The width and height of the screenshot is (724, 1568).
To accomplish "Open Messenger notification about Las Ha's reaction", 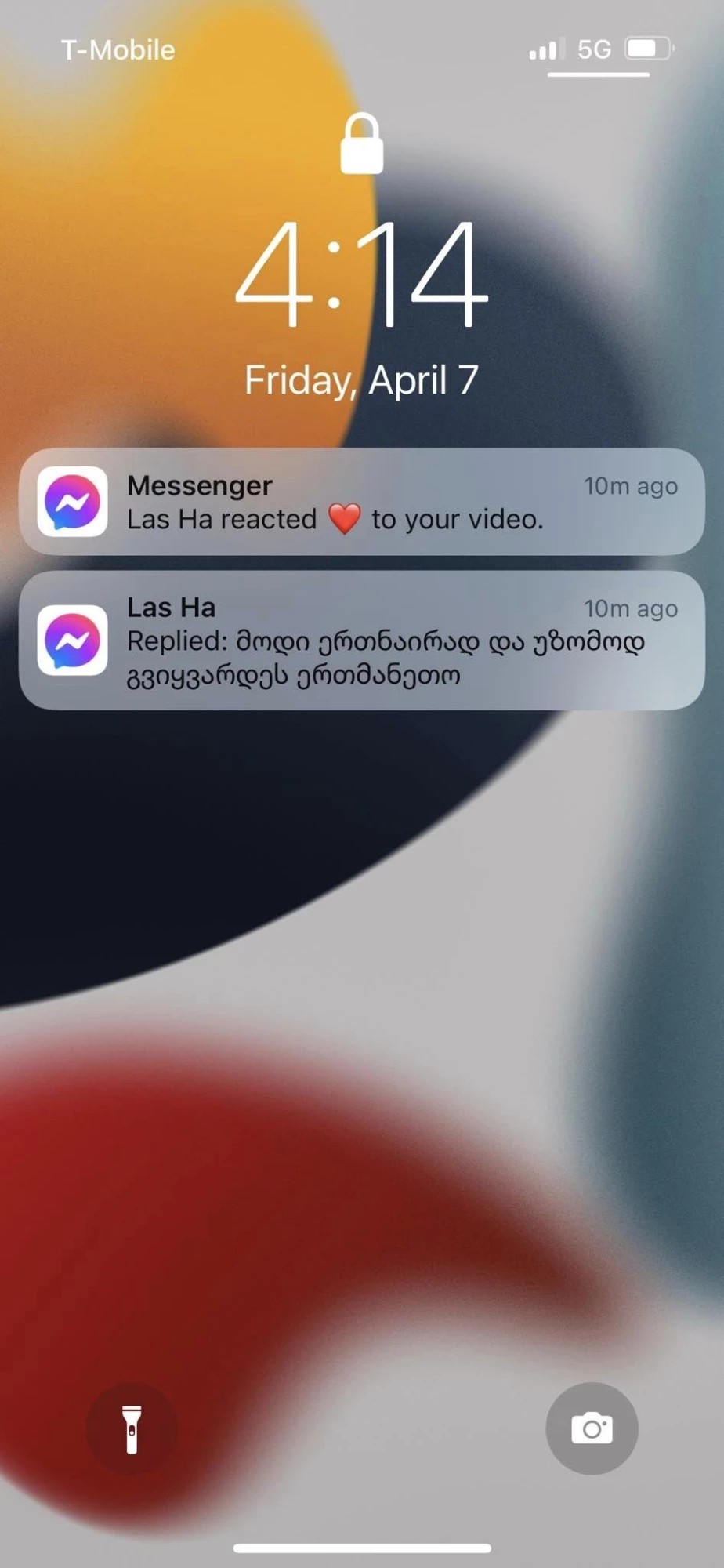I will 361,502.
